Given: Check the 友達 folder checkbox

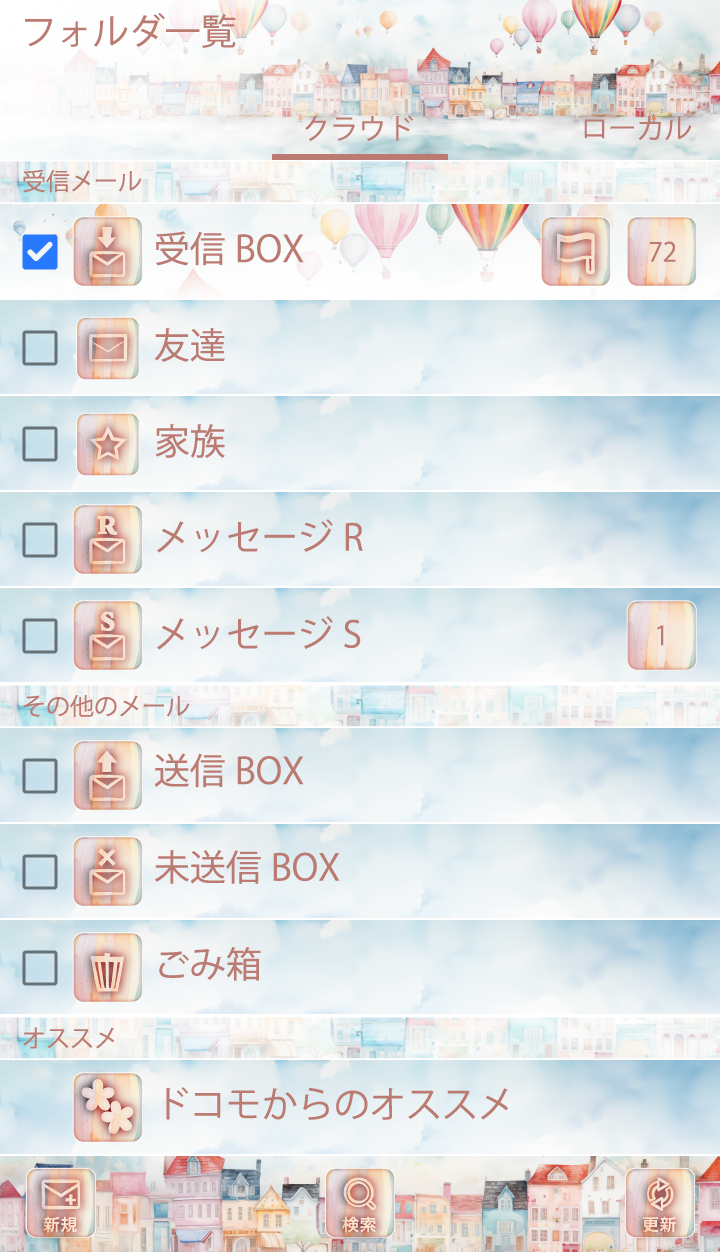Looking at the screenshot, I should click(40, 348).
